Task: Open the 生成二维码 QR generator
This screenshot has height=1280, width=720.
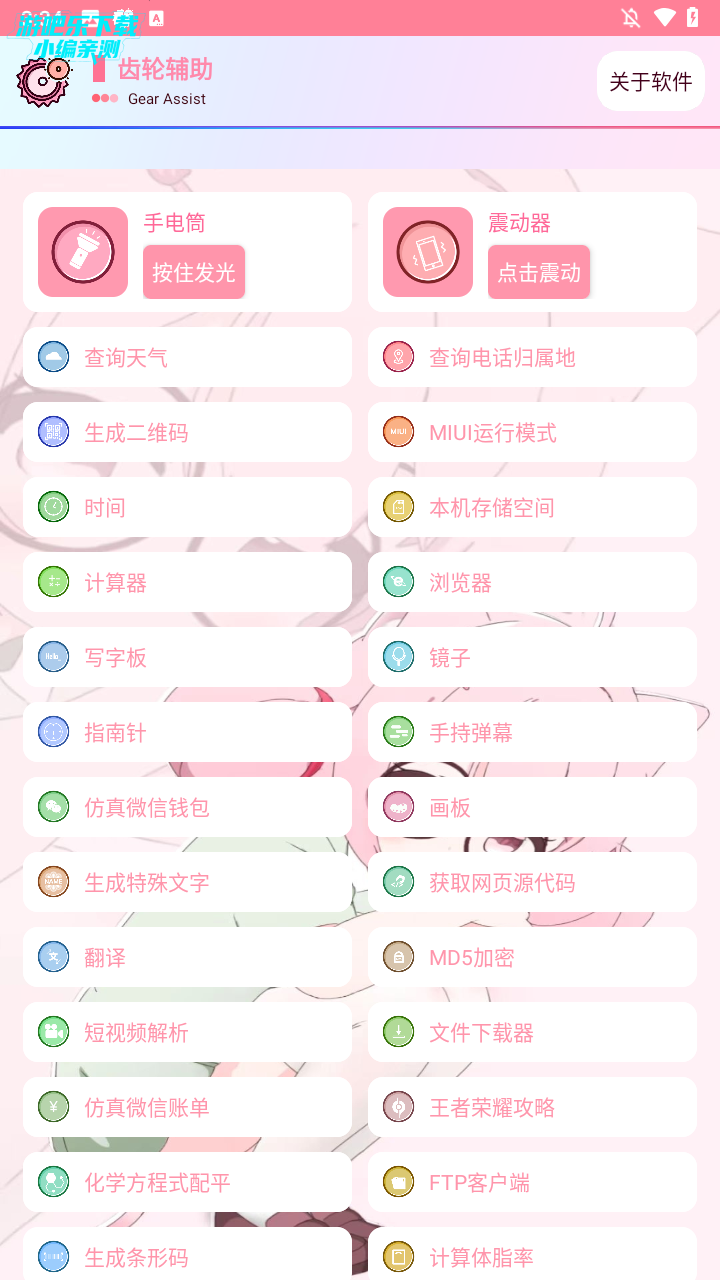Action: (187, 432)
